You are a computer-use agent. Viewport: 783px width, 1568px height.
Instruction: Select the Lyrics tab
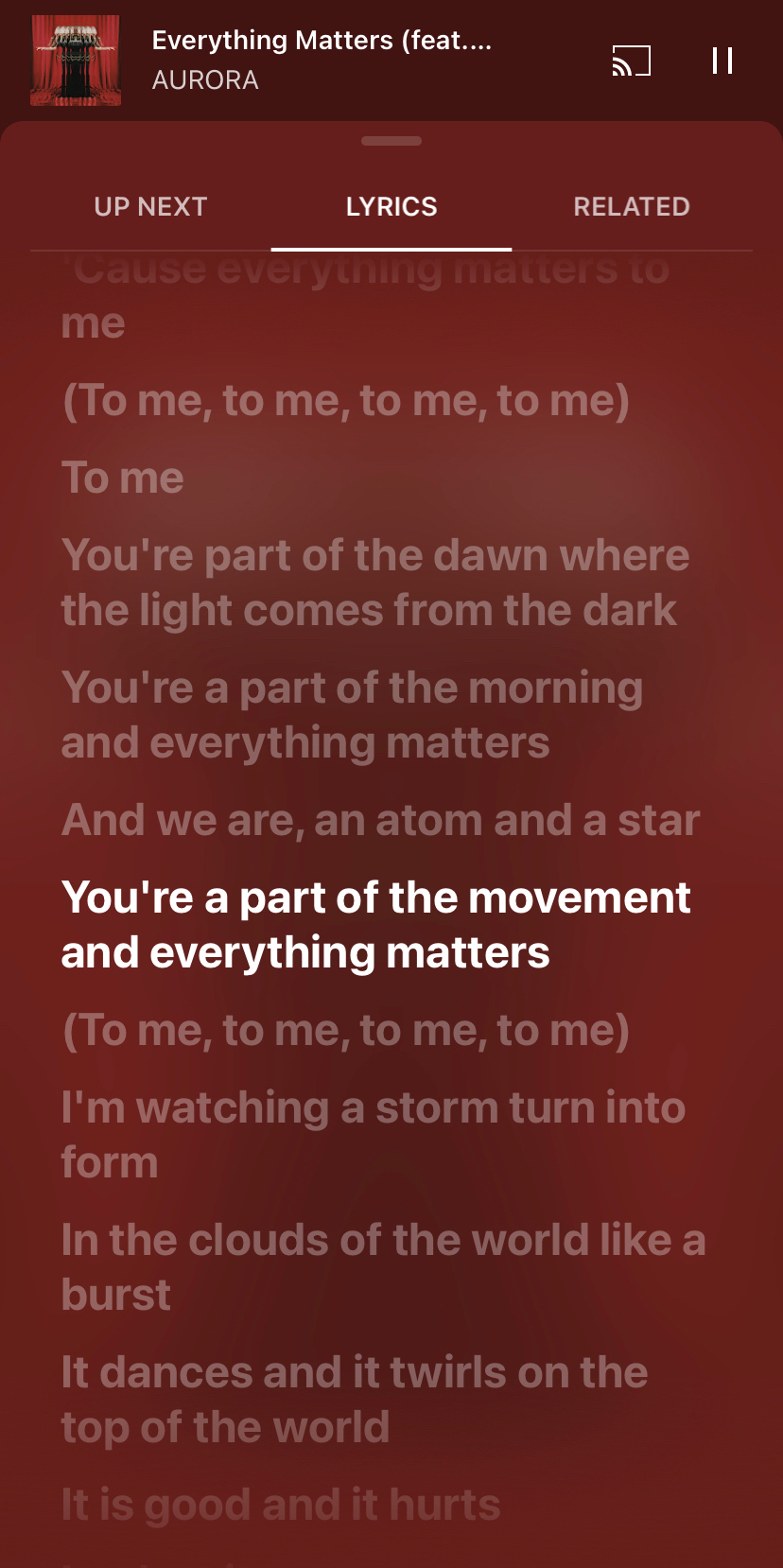(x=391, y=206)
